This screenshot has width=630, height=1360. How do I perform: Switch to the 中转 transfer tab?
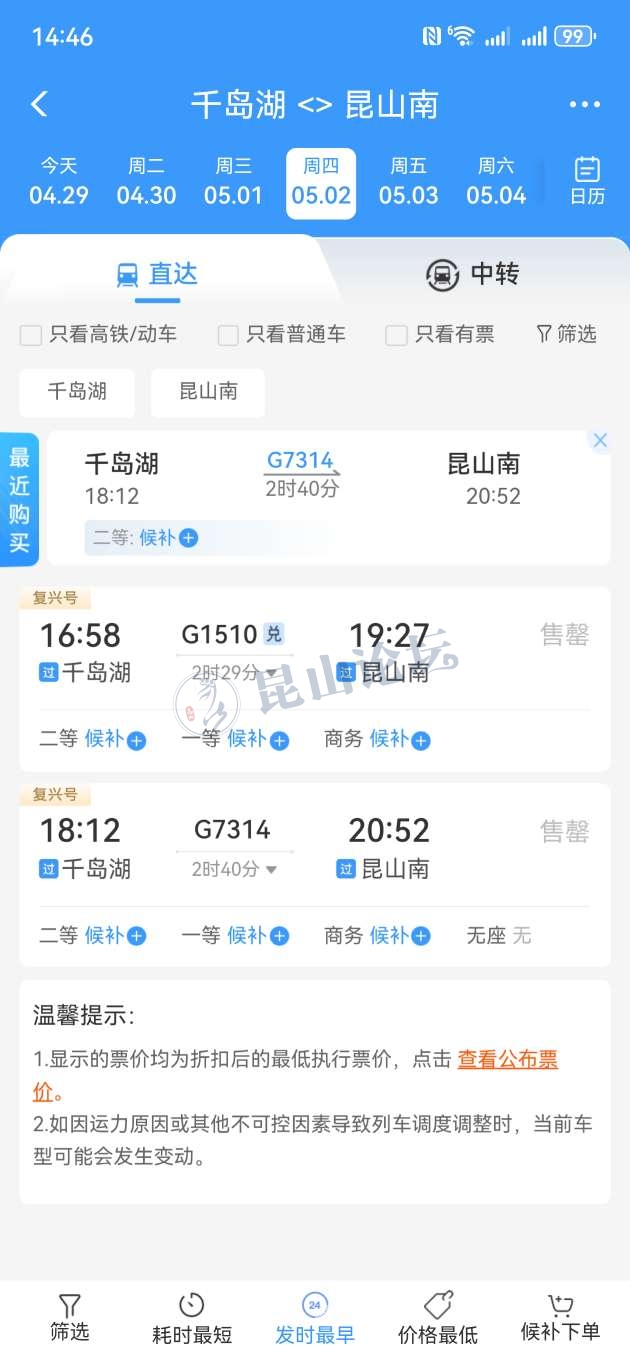point(473,274)
